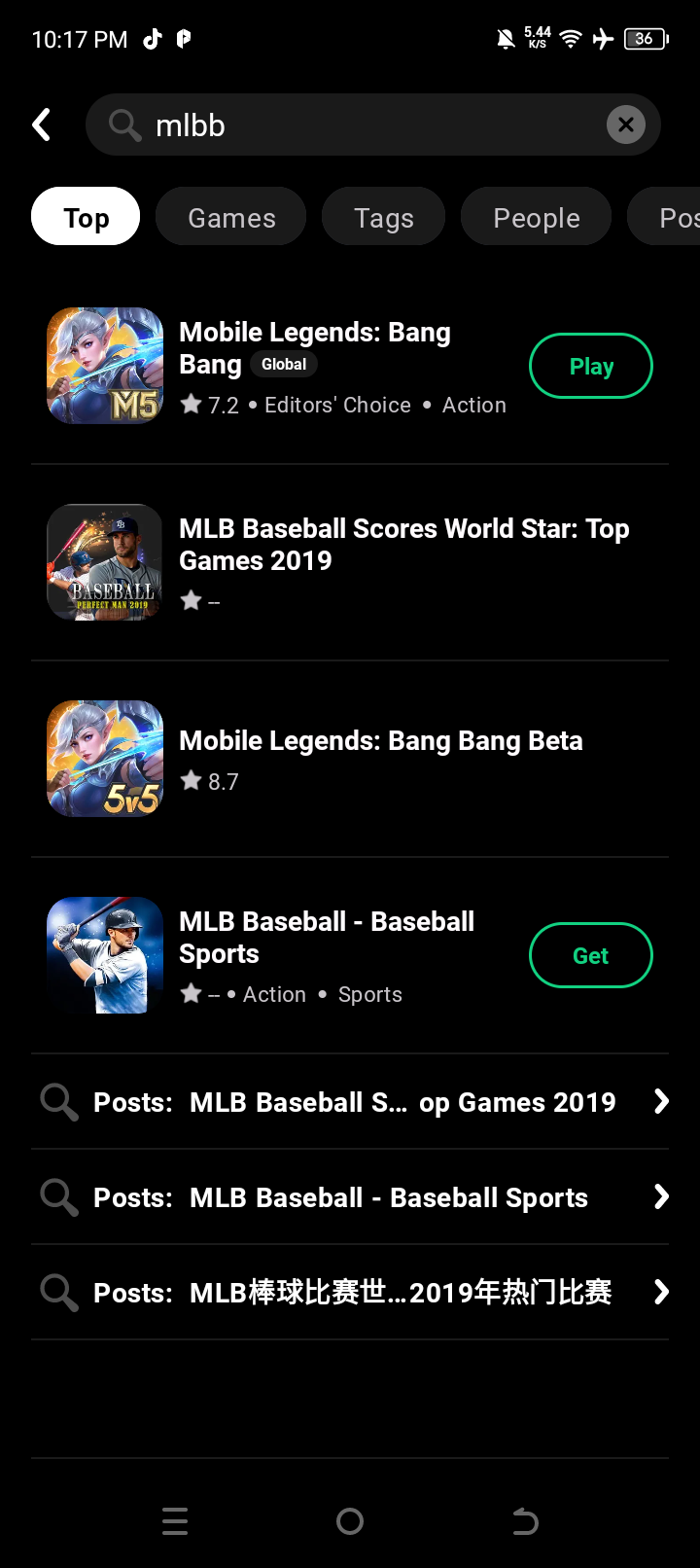Tap the home circle in the navigation bar
The width and height of the screenshot is (700, 1568).
tap(350, 1521)
